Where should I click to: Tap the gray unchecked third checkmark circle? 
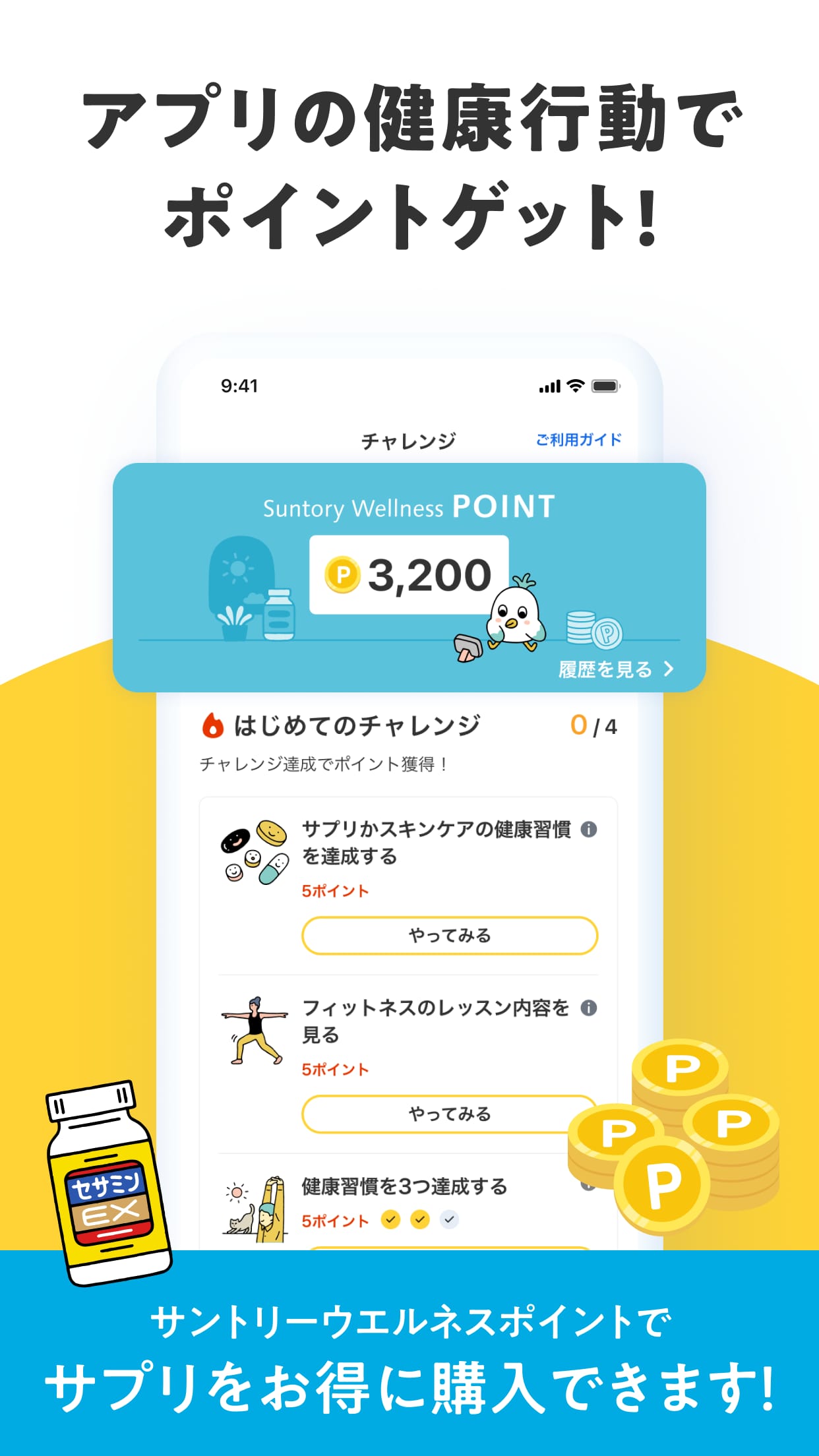[449, 1219]
